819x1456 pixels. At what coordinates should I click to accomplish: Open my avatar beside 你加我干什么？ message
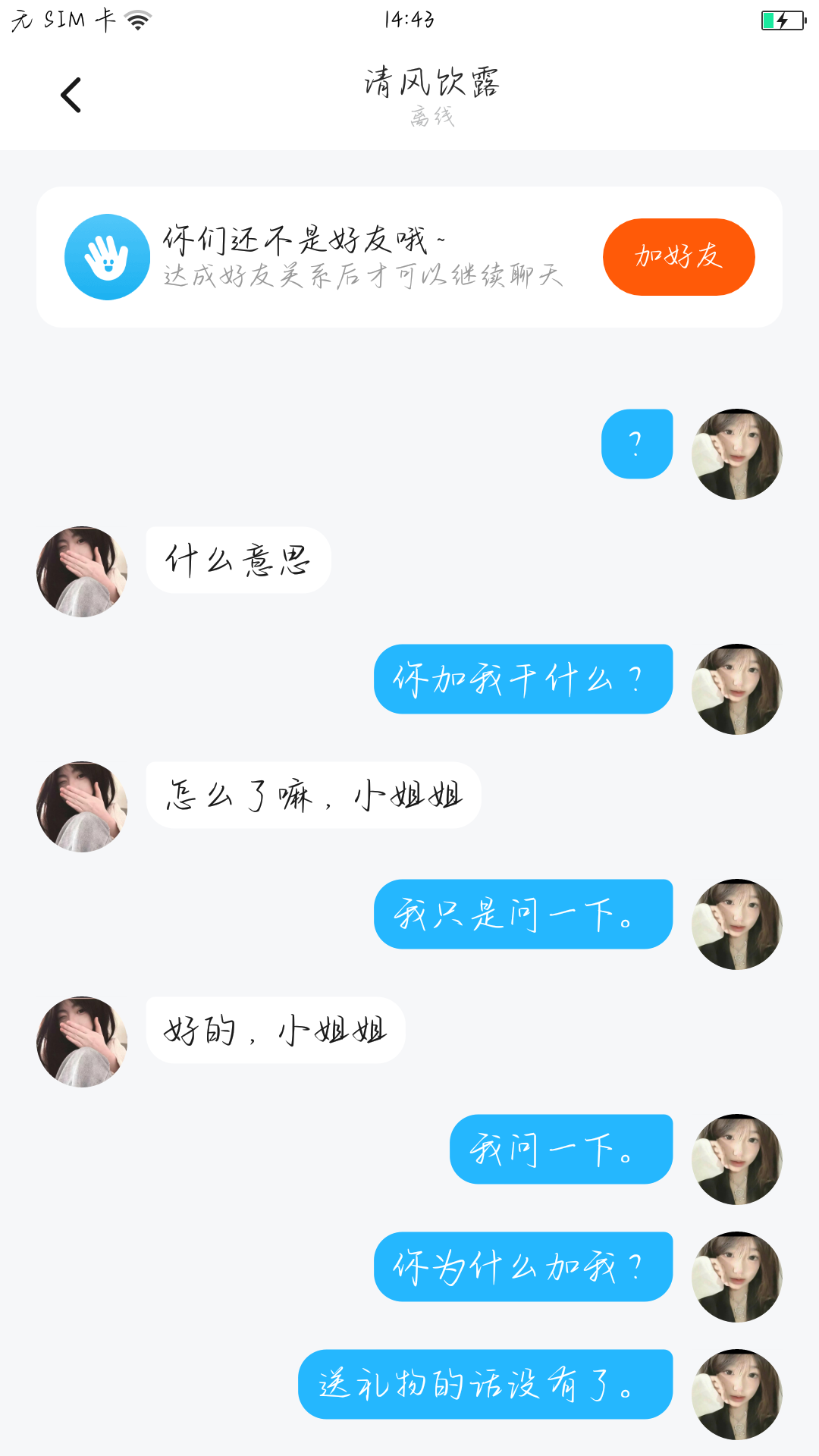coord(736,689)
